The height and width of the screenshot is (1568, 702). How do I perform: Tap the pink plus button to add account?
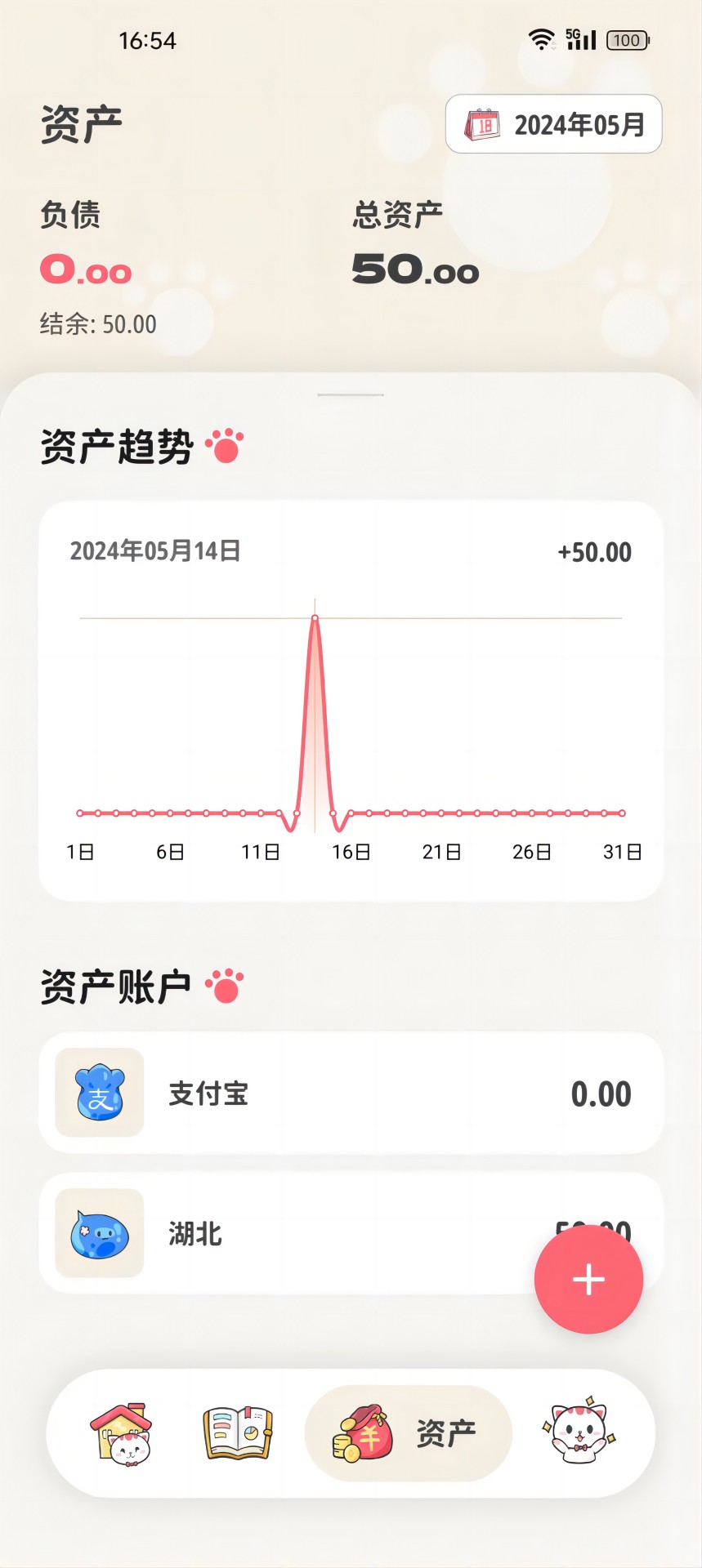(588, 1280)
